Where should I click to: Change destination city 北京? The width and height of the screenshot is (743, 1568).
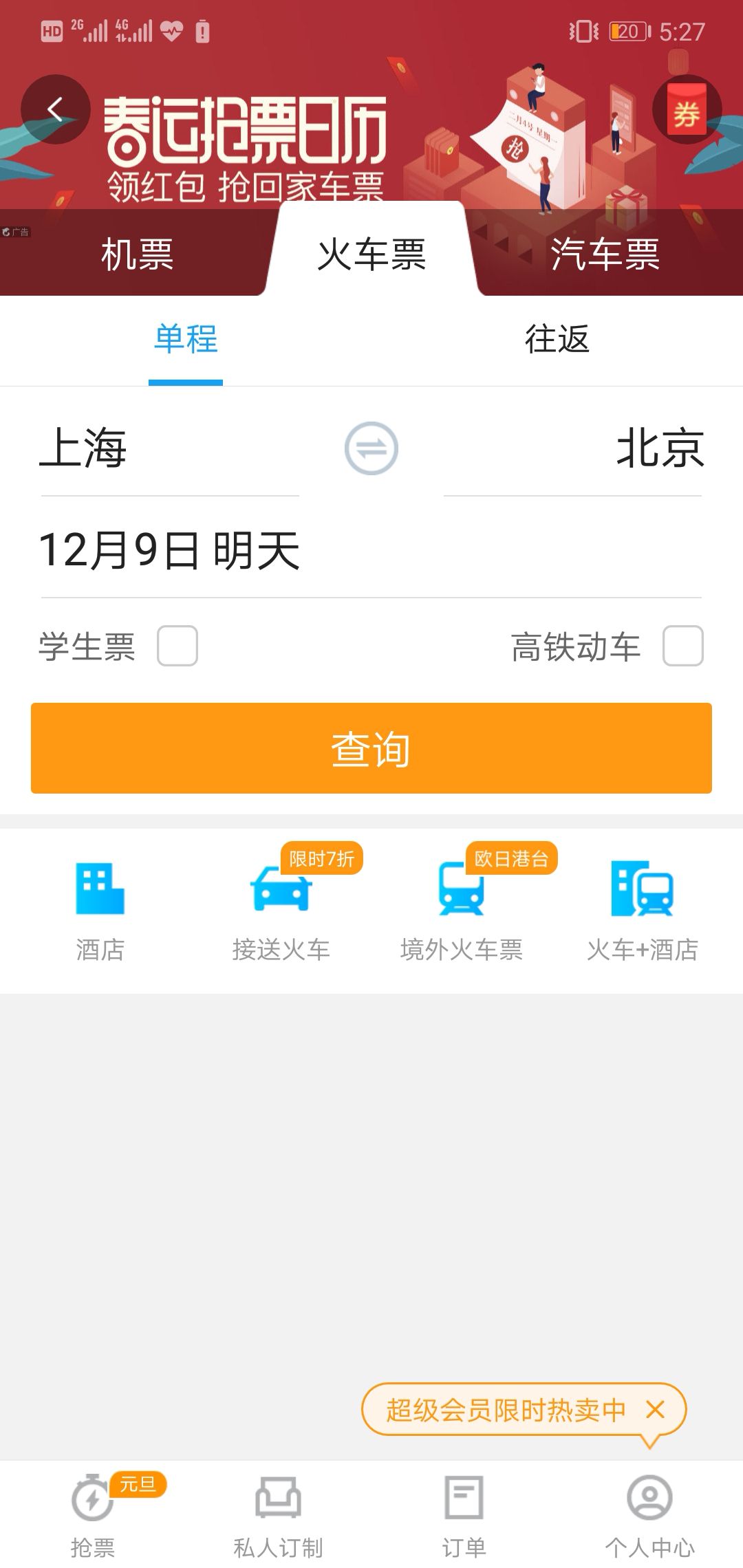pyautogui.click(x=573, y=448)
